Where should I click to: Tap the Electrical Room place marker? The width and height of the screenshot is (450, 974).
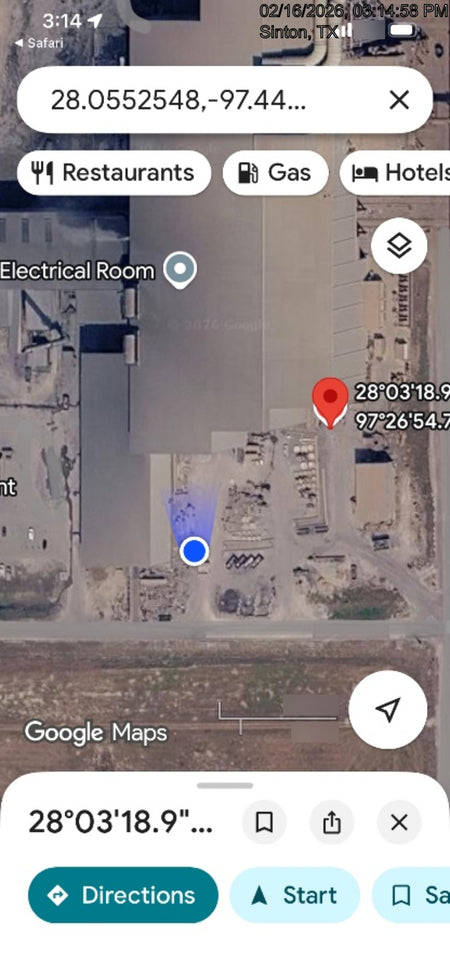pos(180,270)
